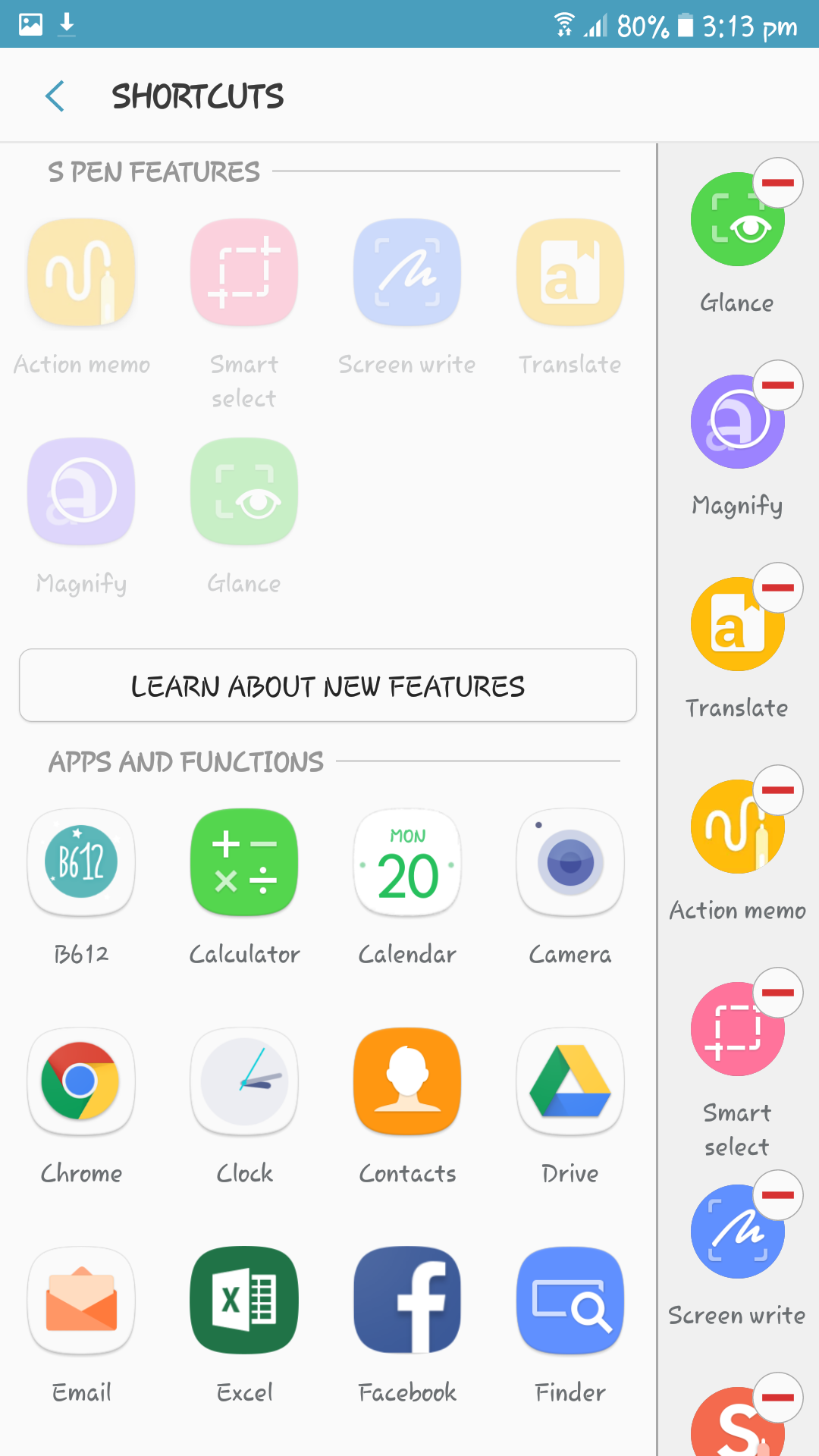
Task: Select the Calendar app icon
Action: (x=407, y=862)
